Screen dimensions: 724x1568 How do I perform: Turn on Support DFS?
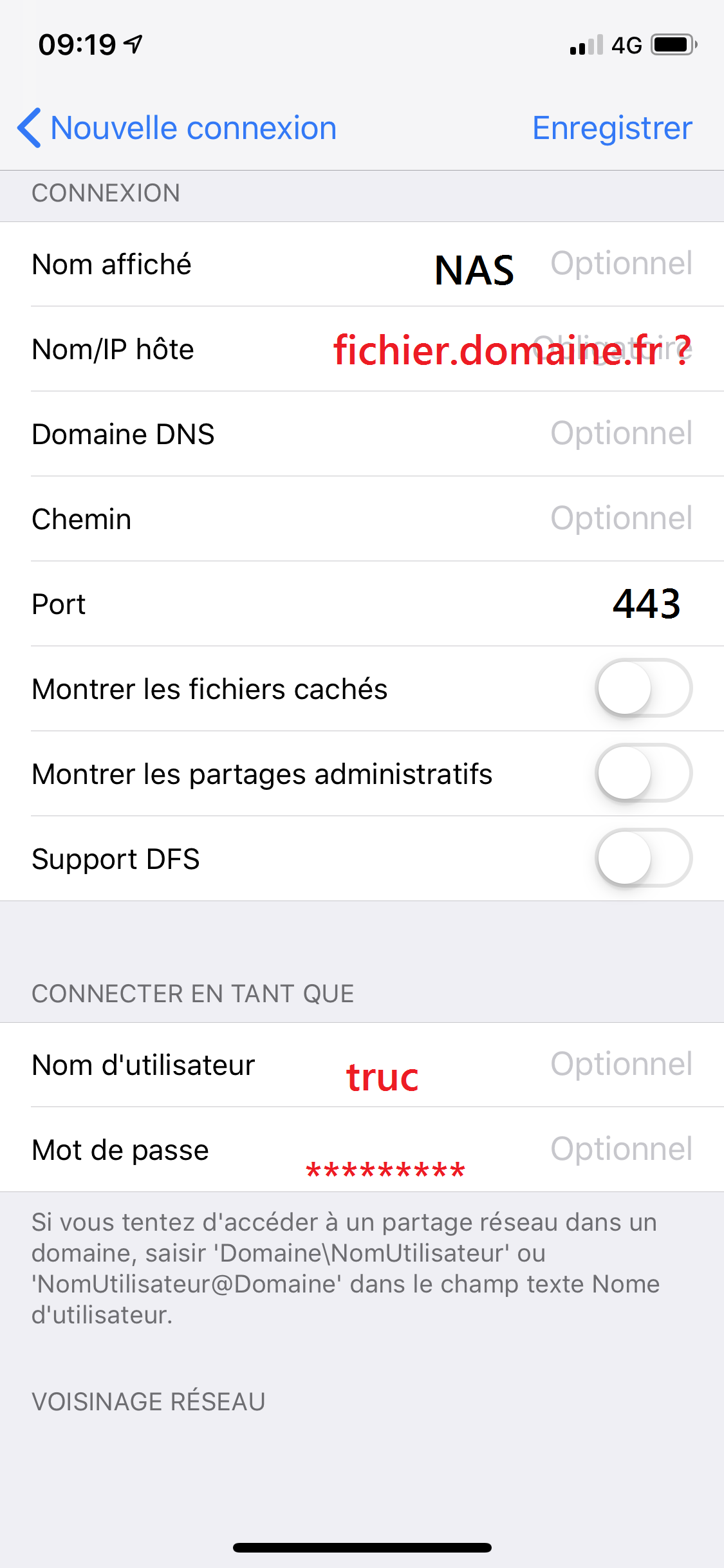(644, 858)
